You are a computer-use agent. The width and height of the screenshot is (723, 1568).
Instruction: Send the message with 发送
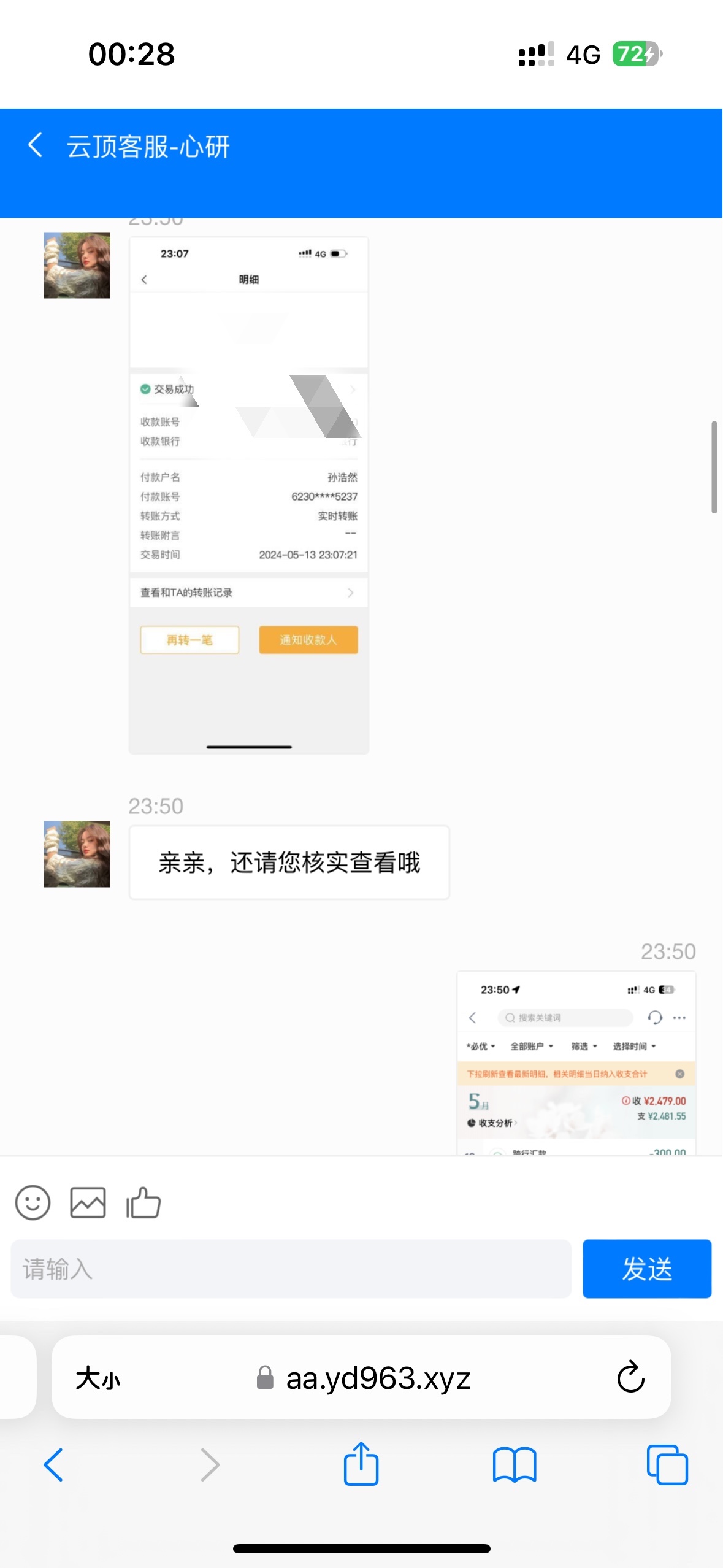(647, 1269)
